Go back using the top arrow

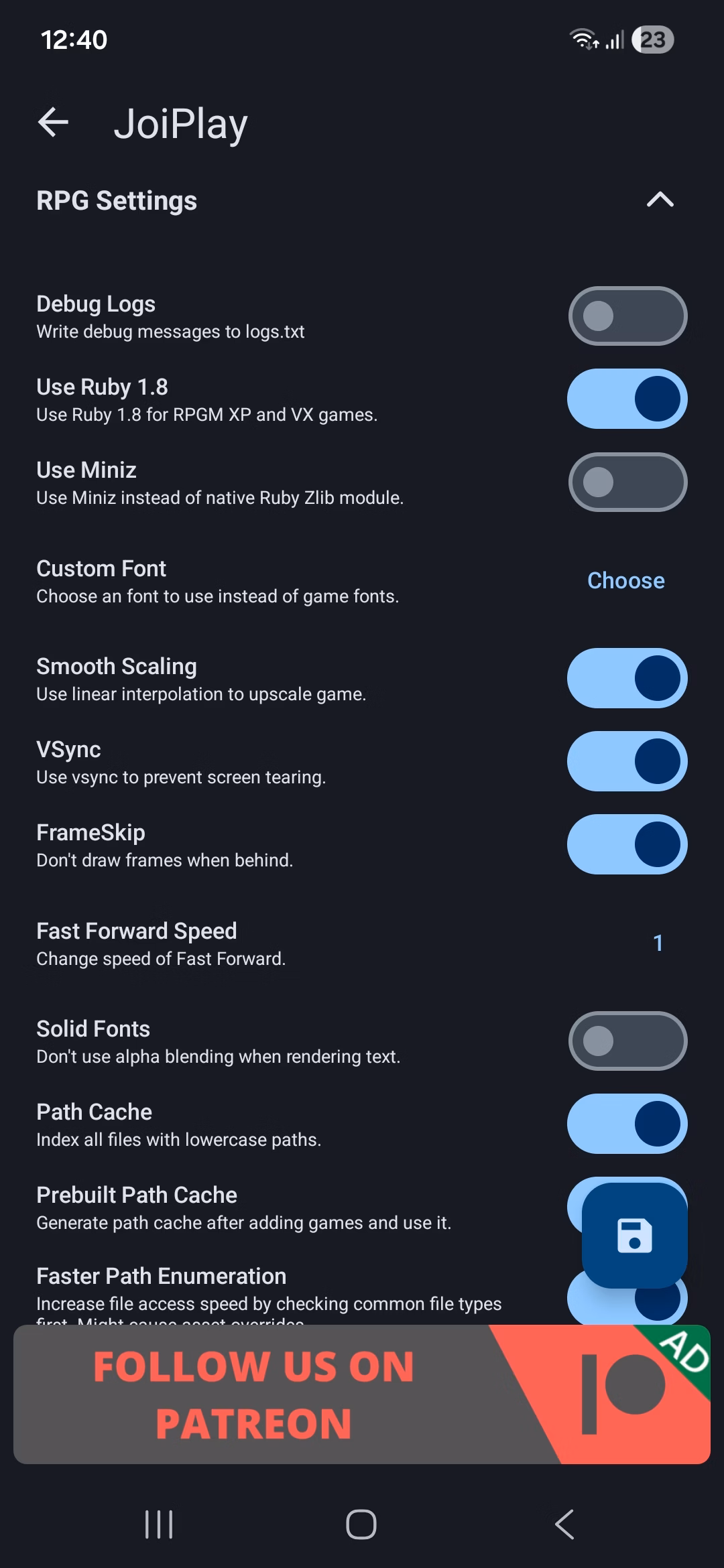[x=54, y=123]
